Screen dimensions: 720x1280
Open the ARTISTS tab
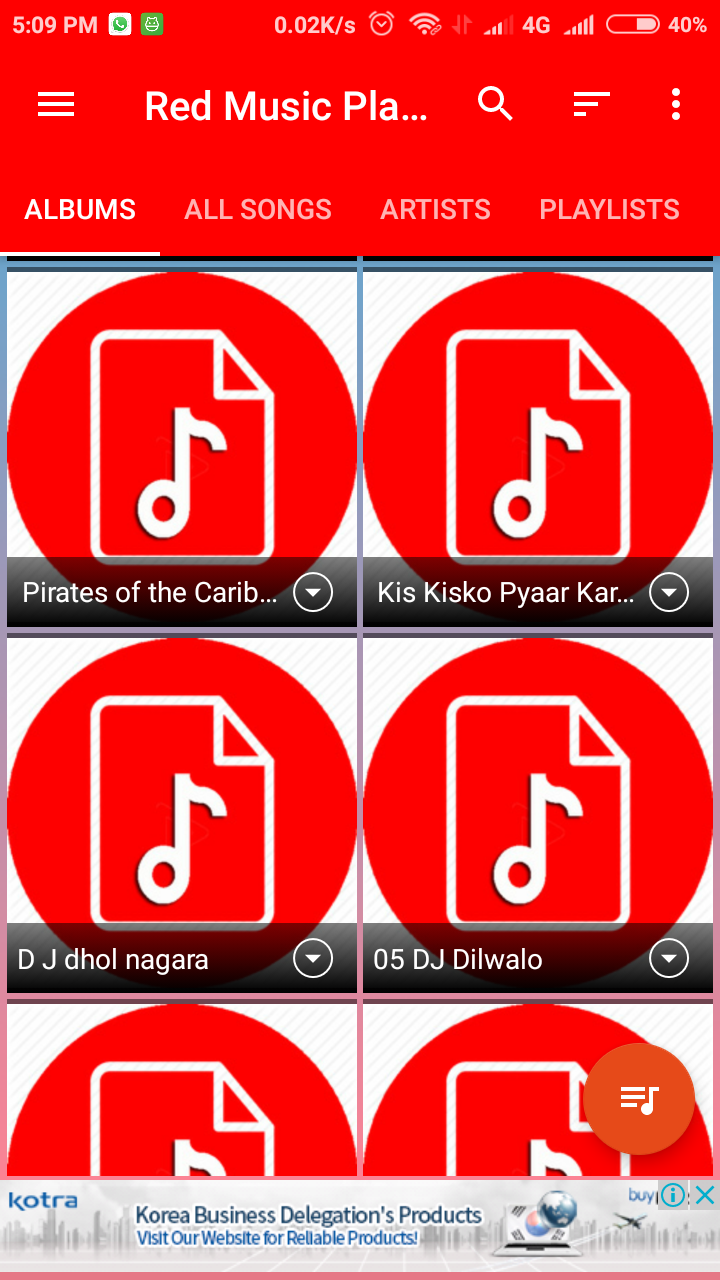click(435, 209)
